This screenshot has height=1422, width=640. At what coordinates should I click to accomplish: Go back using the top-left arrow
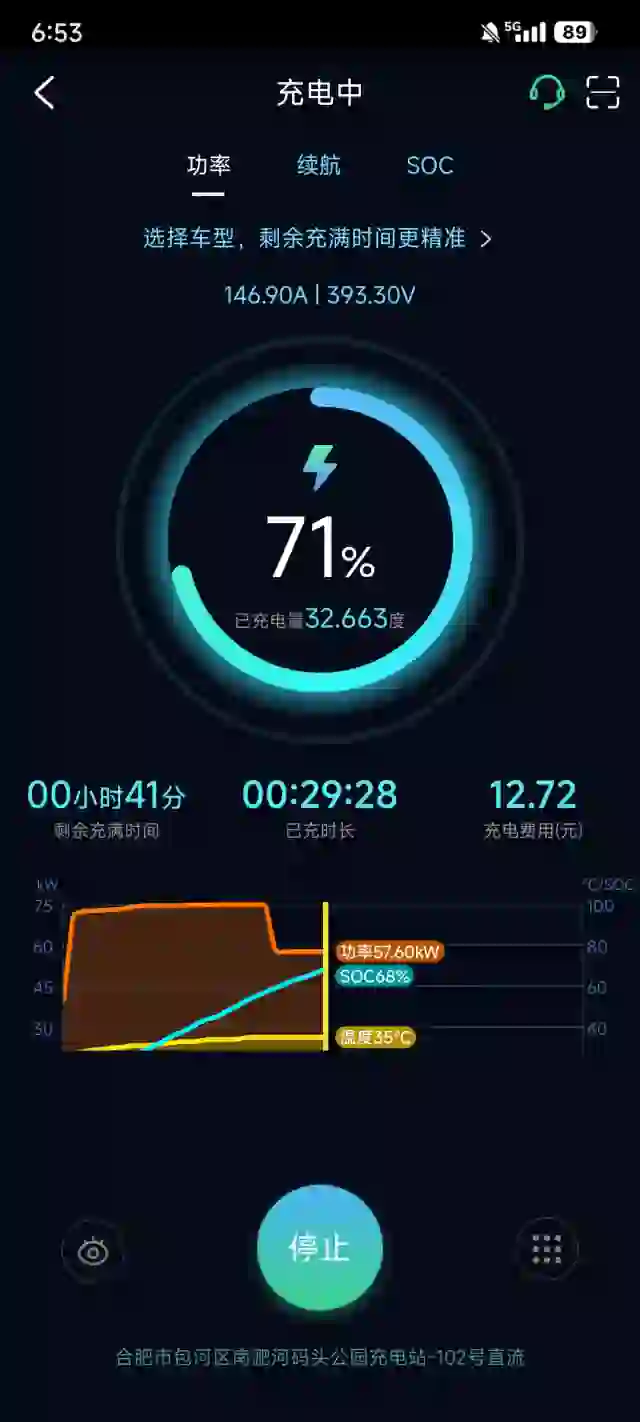[x=44, y=93]
